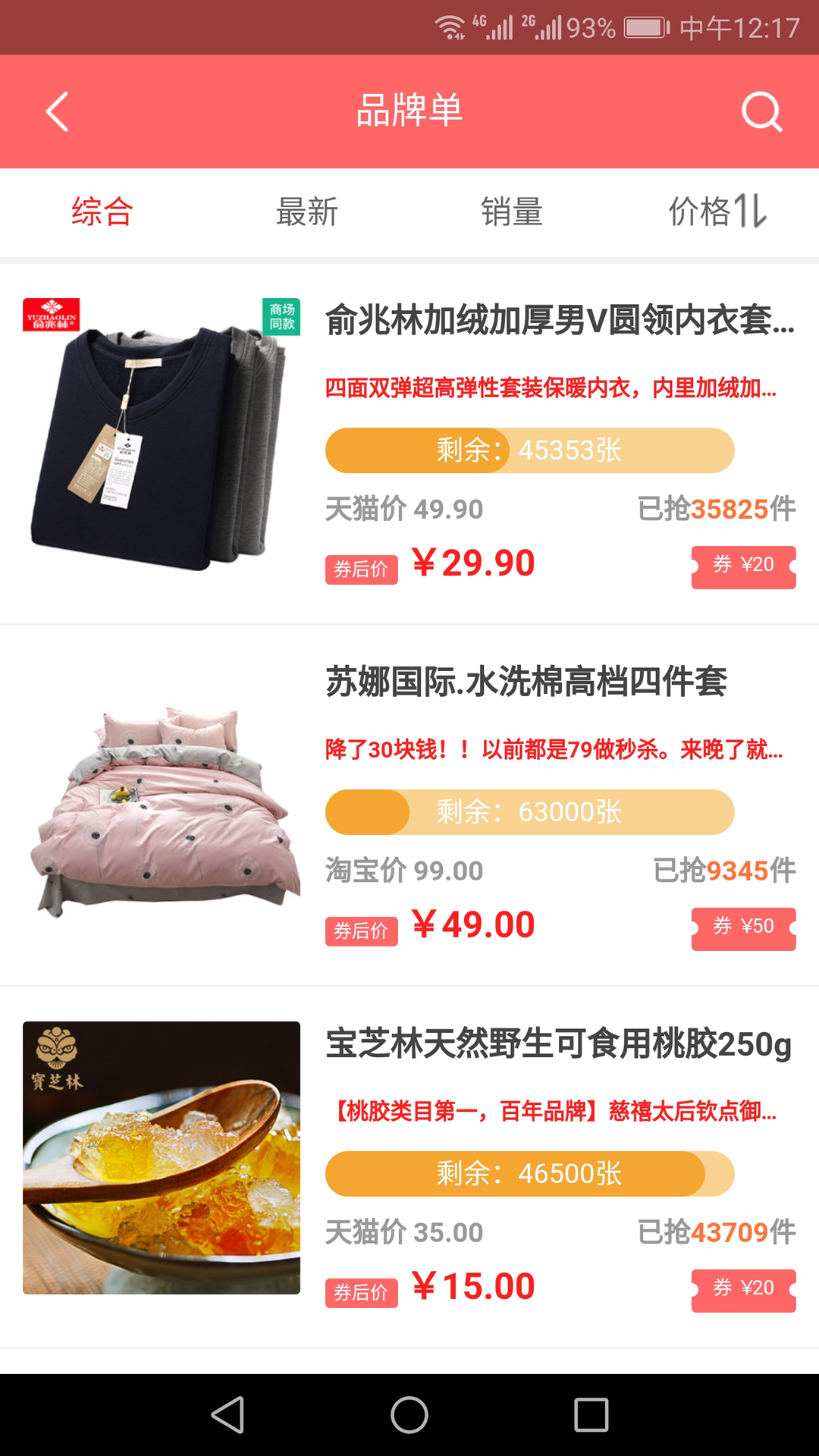View the 宝芝林天然野生桃胶250g product
819x1456 pixels.
pyautogui.click(x=409, y=1167)
